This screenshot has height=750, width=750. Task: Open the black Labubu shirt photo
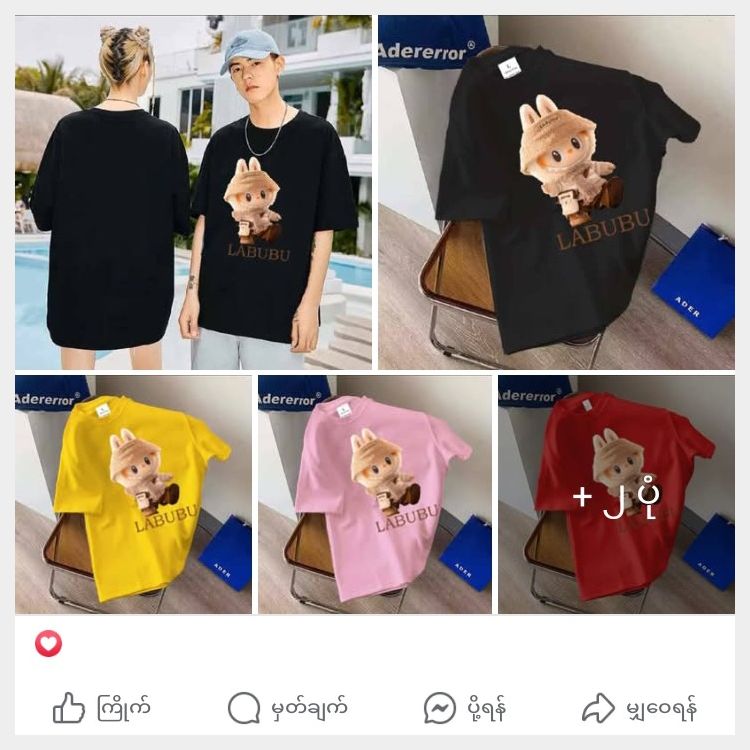[x=556, y=192]
